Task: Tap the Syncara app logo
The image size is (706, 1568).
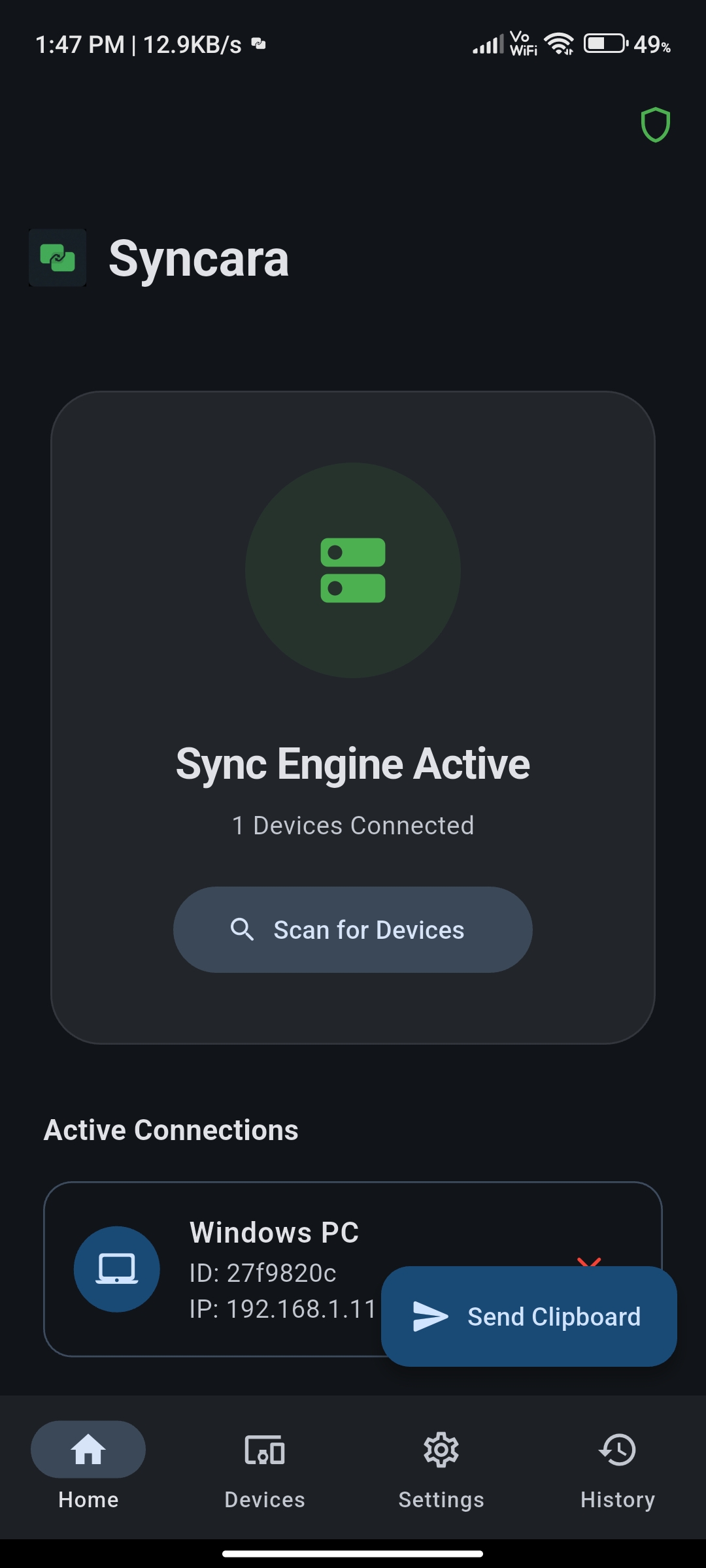Action: point(58,258)
